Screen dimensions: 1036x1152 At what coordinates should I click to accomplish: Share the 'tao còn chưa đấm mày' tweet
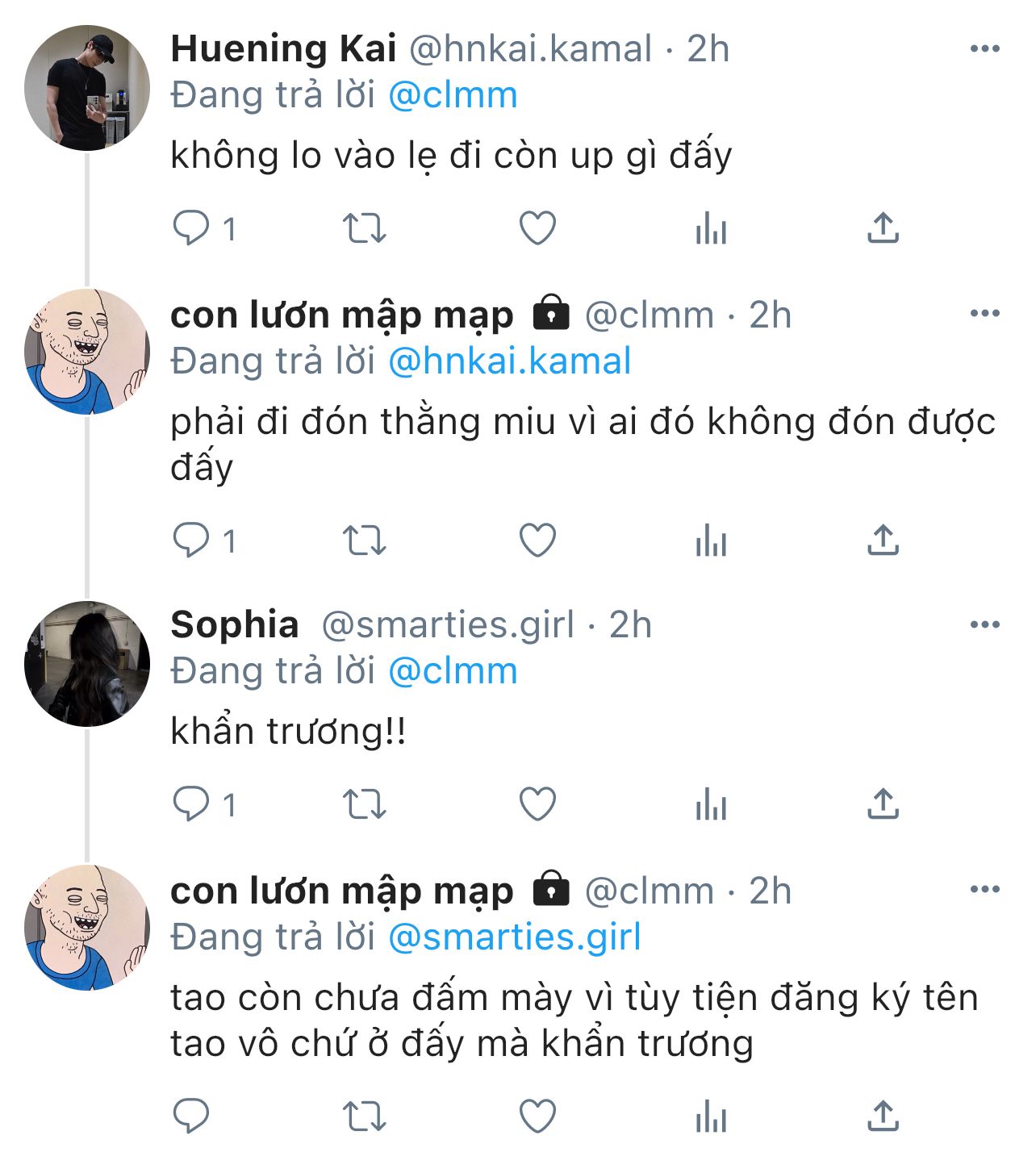coord(883,1117)
